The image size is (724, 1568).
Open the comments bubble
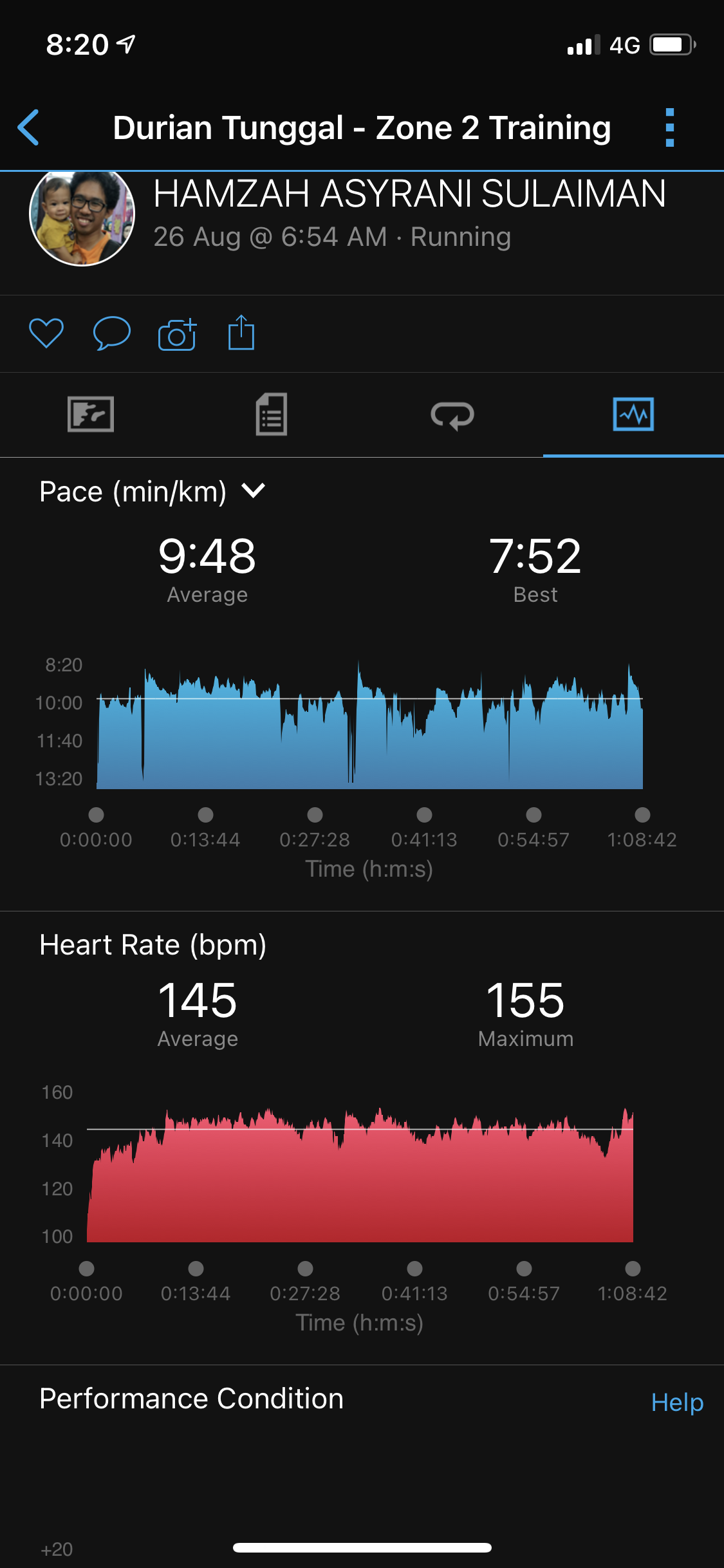tap(111, 333)
